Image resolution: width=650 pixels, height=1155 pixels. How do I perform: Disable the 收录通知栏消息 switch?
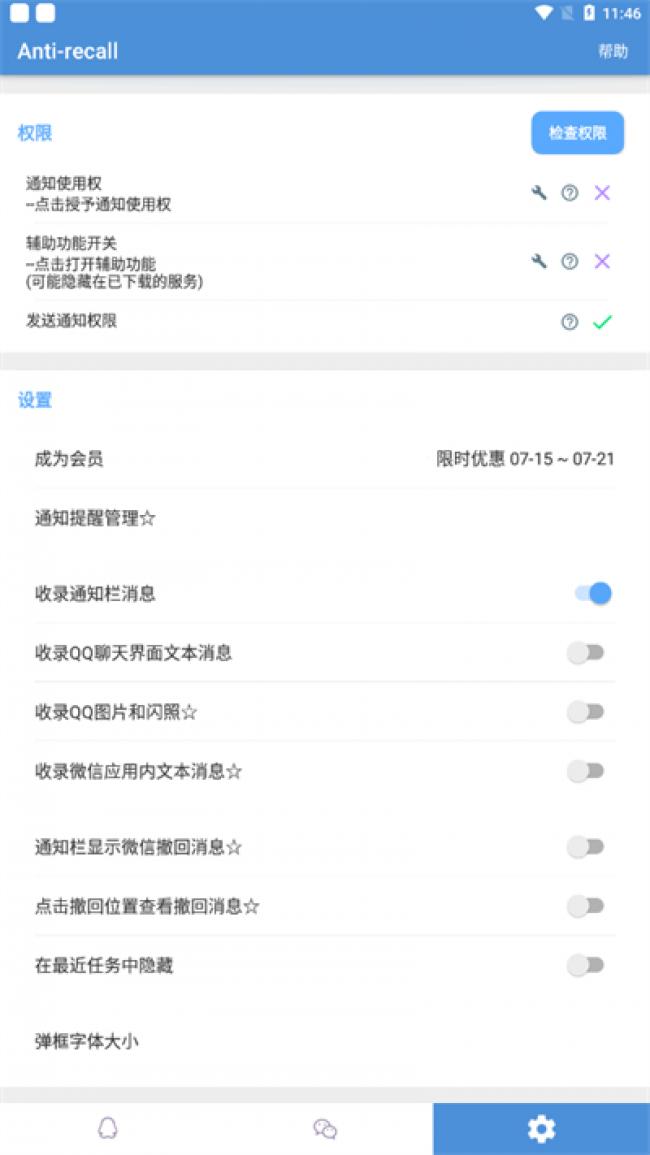[x=592, y=594]
